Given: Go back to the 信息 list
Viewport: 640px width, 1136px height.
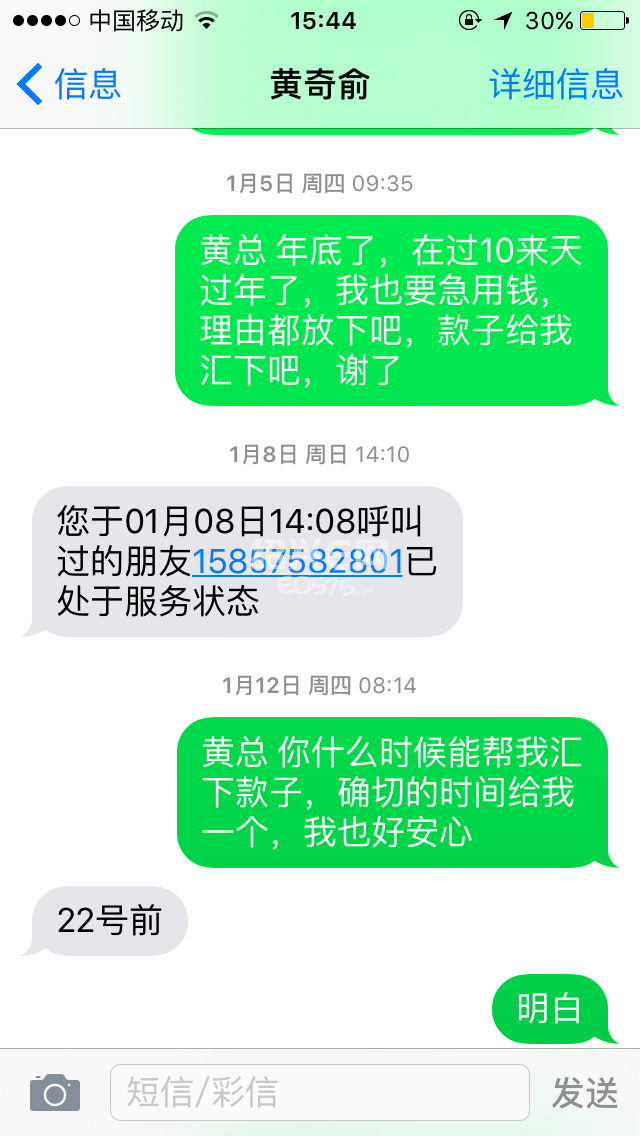Looking at the screenshot, I should tap(68, 84).
